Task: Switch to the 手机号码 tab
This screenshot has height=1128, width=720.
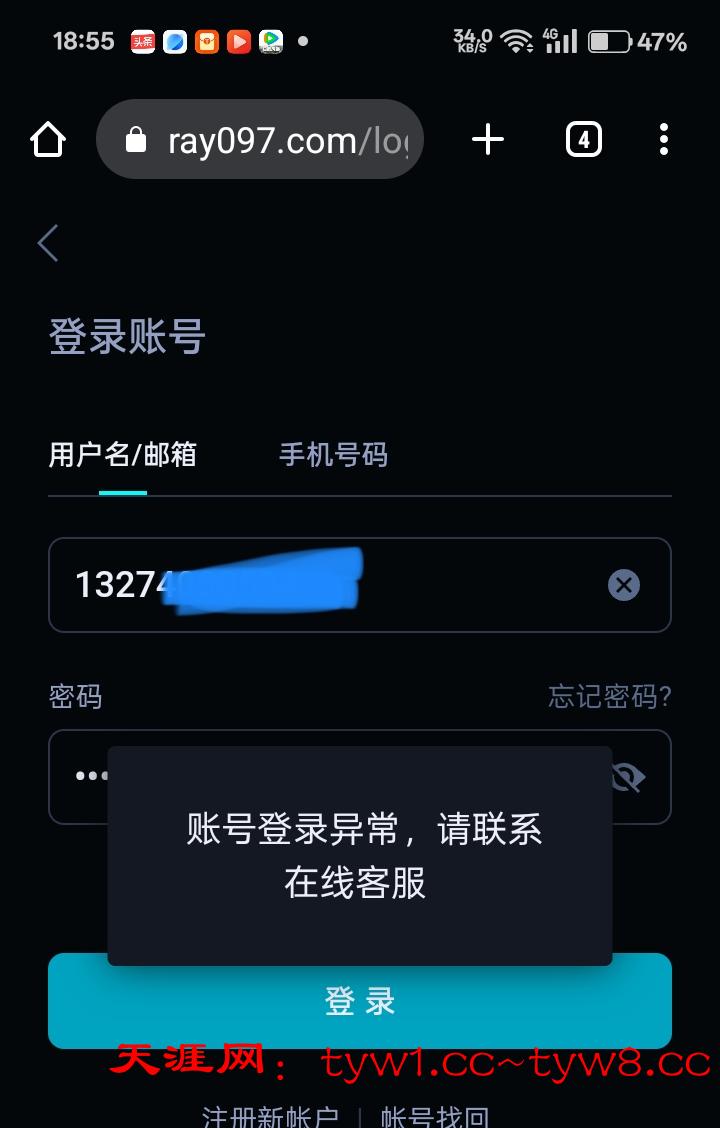Action: click(x=333, y=456)
